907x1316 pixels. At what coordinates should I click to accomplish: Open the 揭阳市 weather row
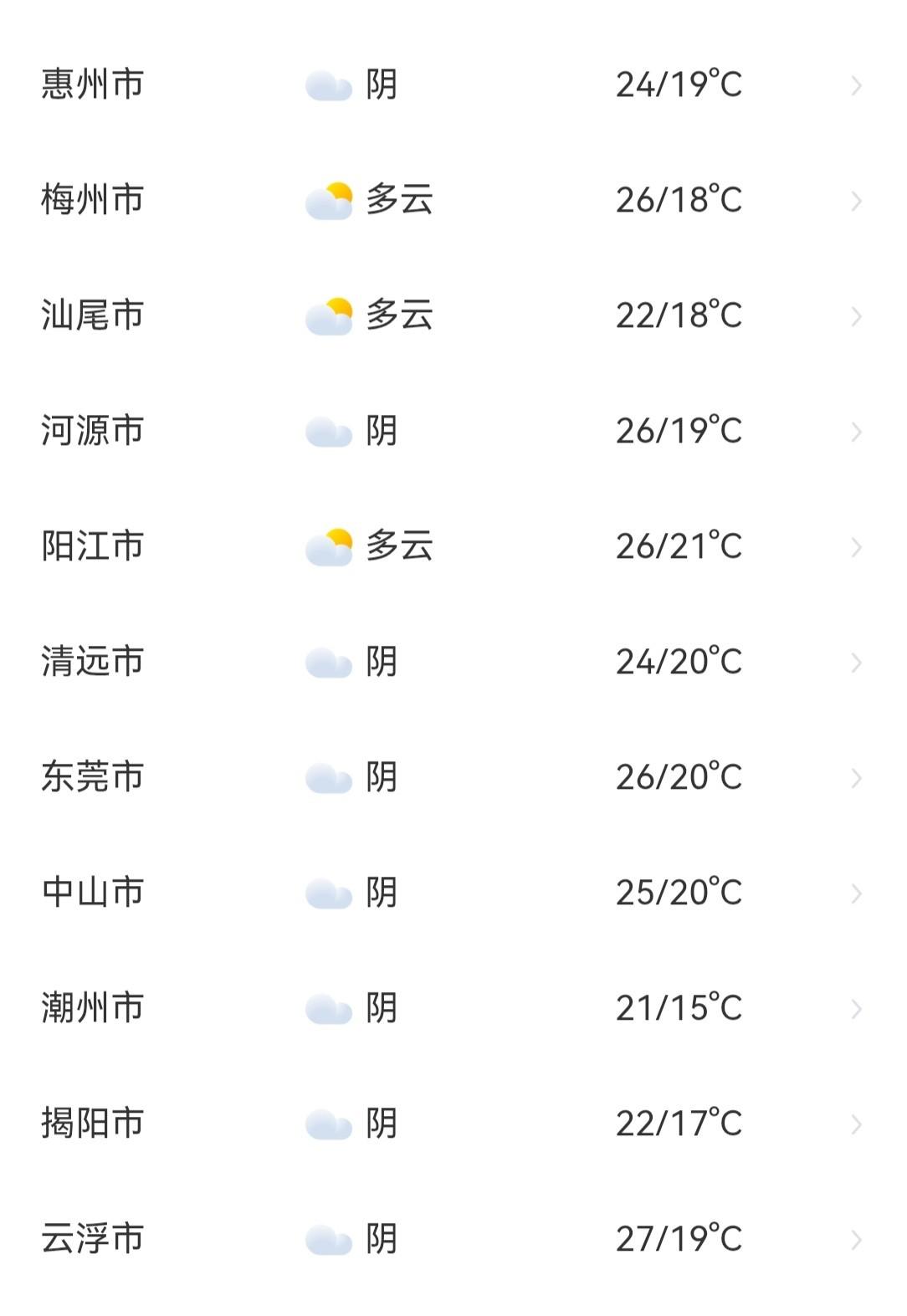pyautogui.click(x=453, y=1124)
